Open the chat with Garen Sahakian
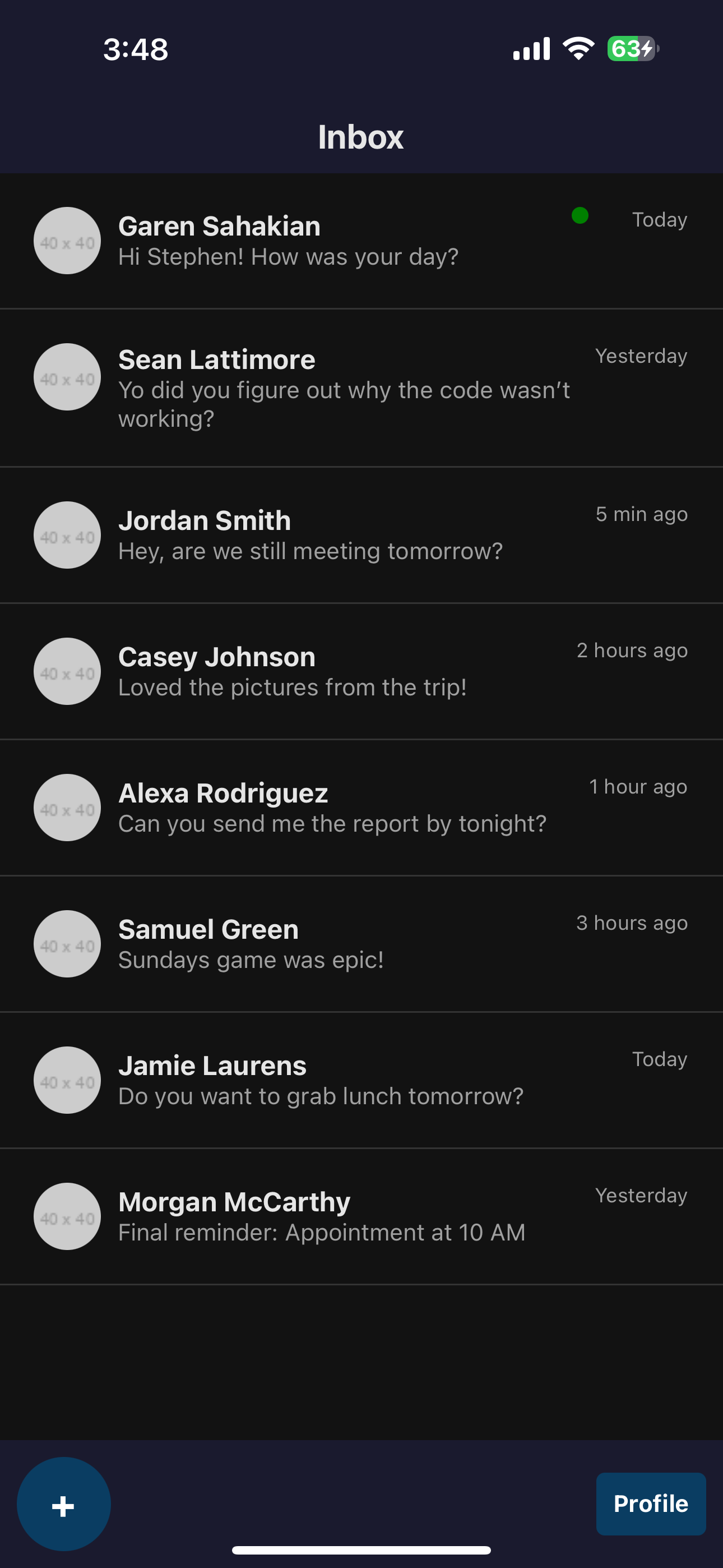Viewport: 723px width, 1568px height. 361,241
